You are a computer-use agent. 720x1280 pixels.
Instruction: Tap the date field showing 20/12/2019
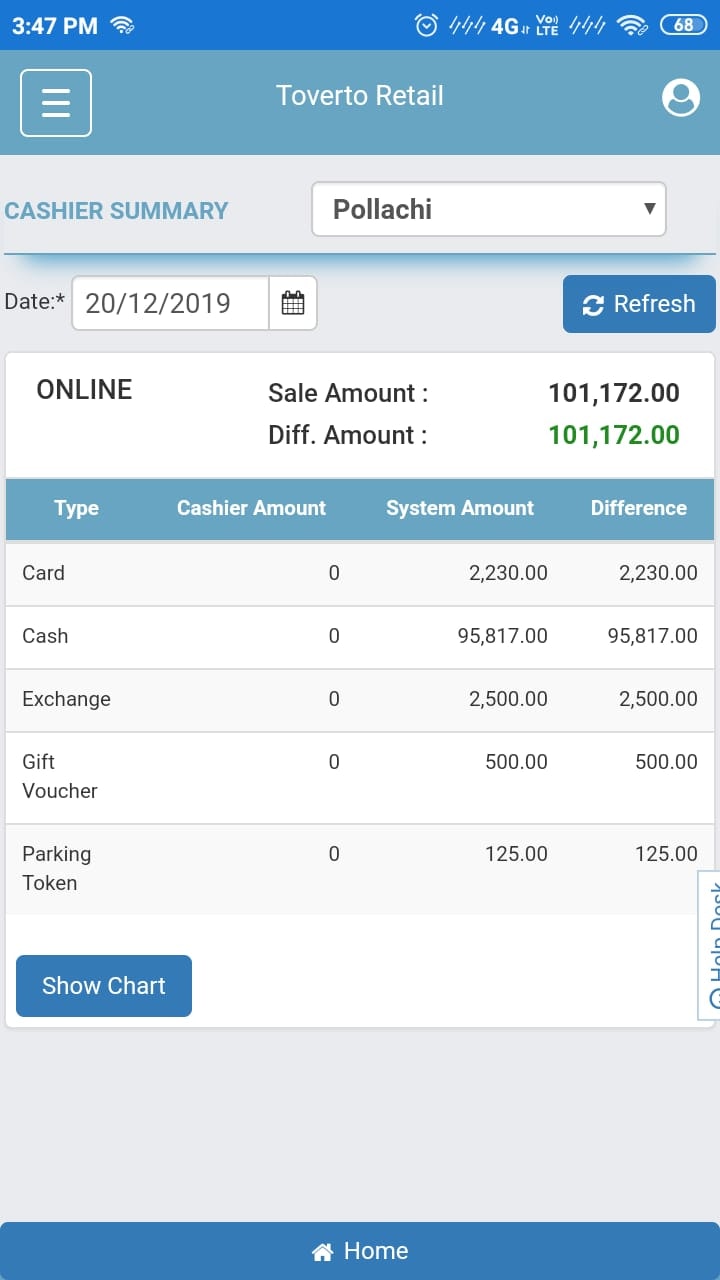pyautogui.click(x=171, y=303)
